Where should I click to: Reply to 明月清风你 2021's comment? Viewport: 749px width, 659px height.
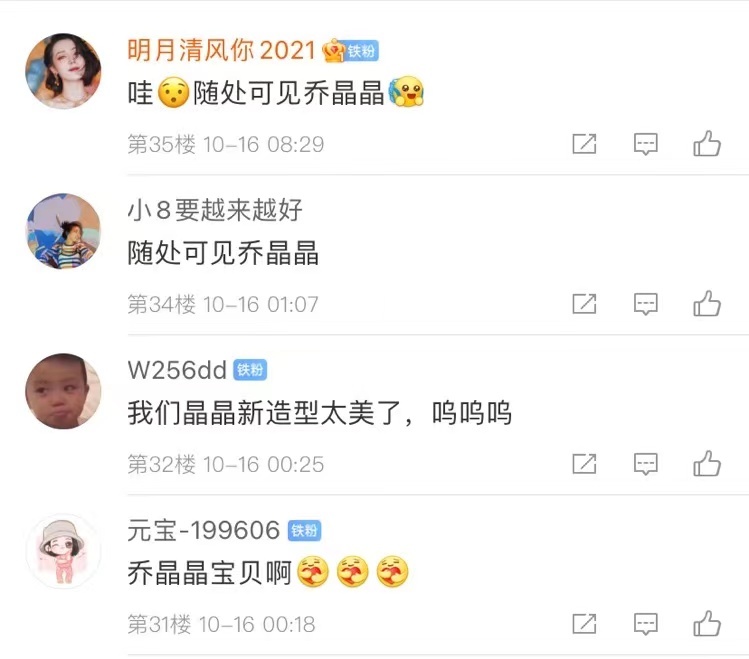(646, 144)
